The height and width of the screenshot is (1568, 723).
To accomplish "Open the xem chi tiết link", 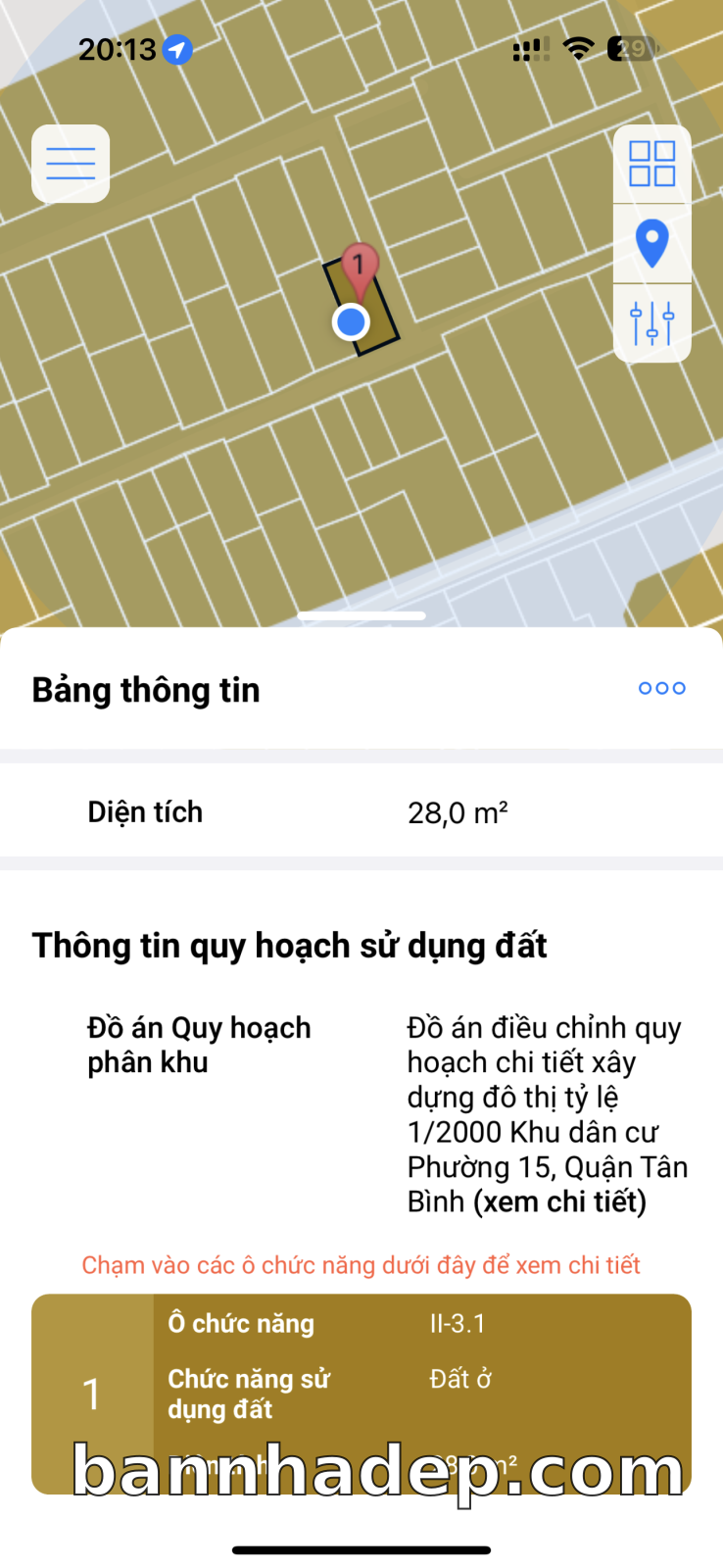I will [x=560, y=1201].
